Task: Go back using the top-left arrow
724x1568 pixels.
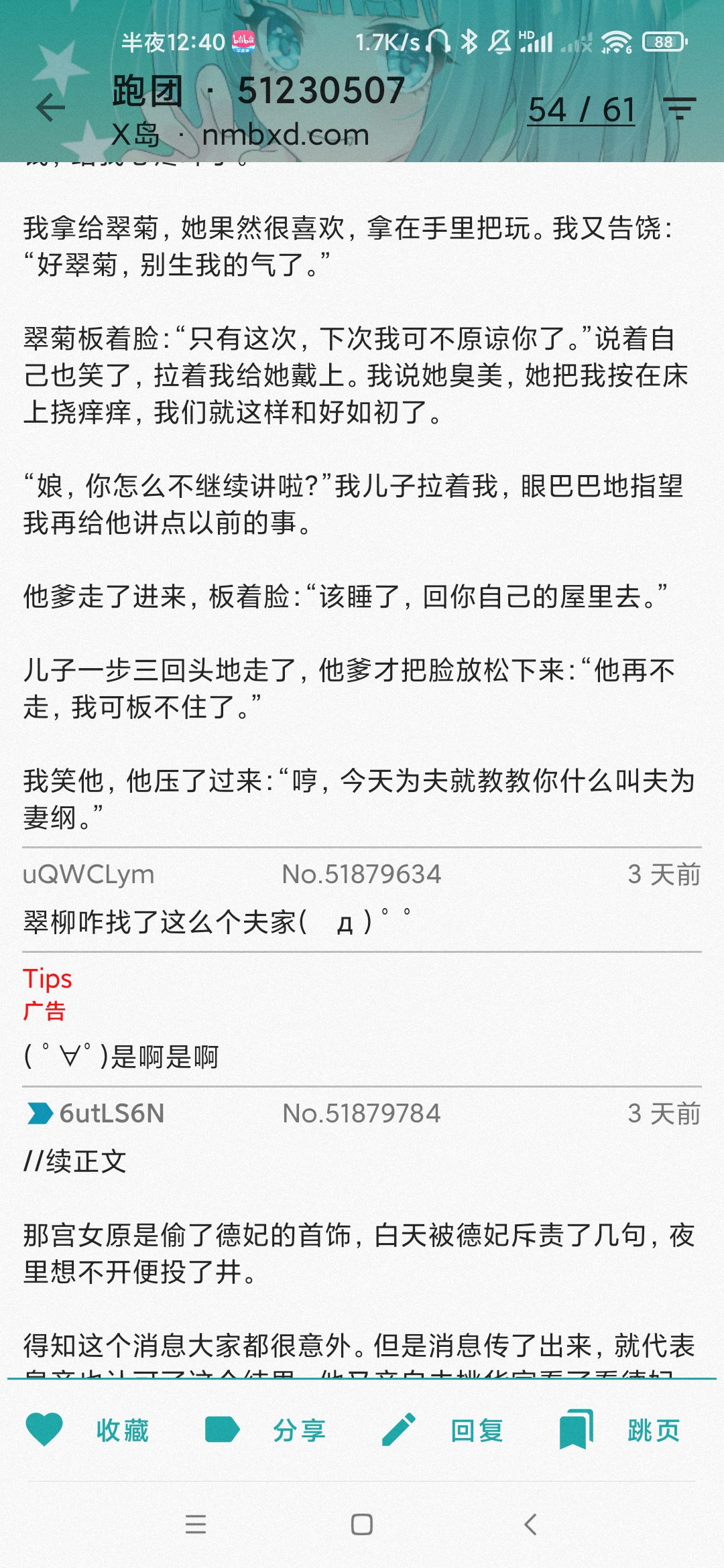Action: click(x=50, y=108)
